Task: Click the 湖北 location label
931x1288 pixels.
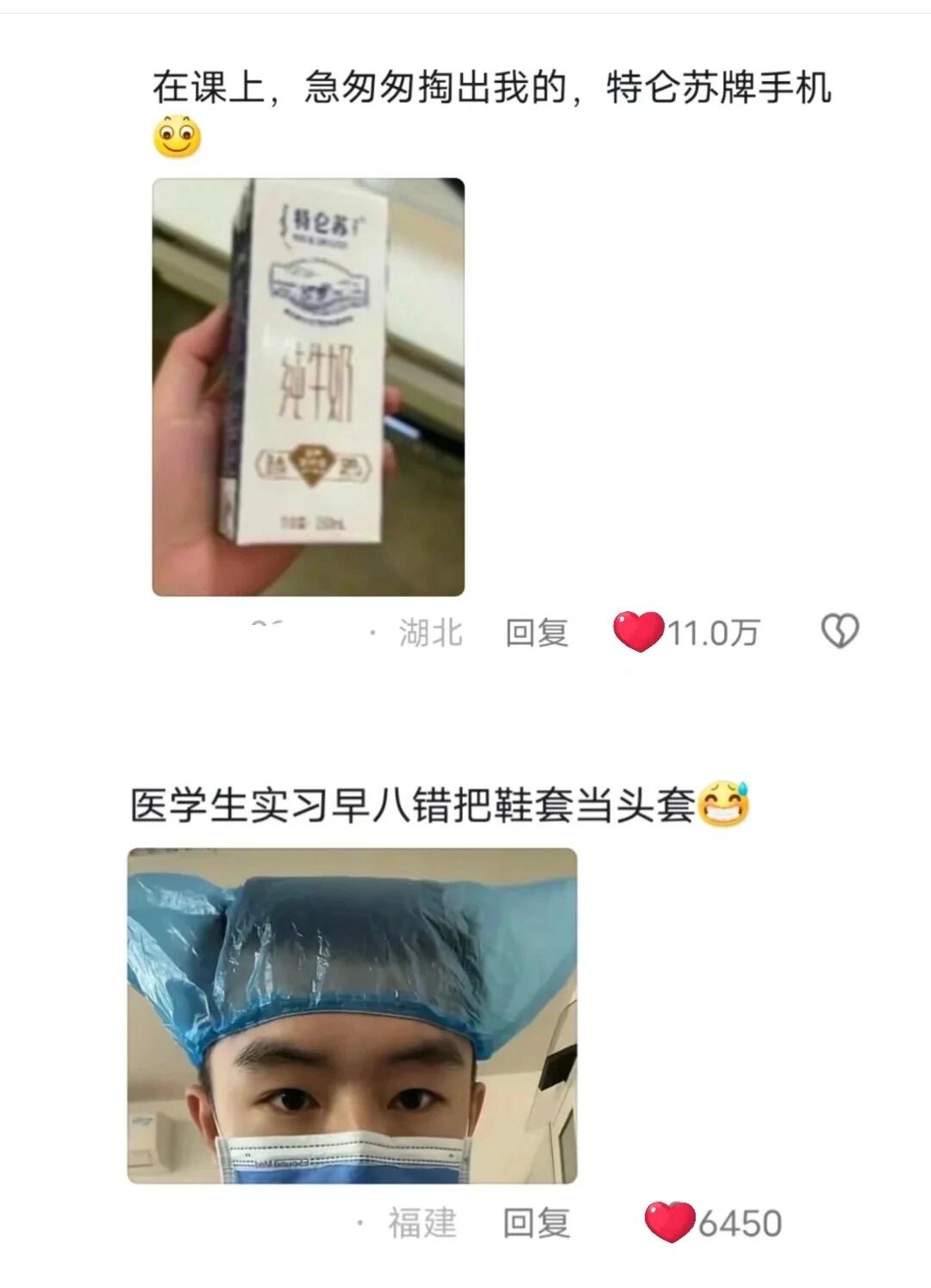Action: point(431,632)
